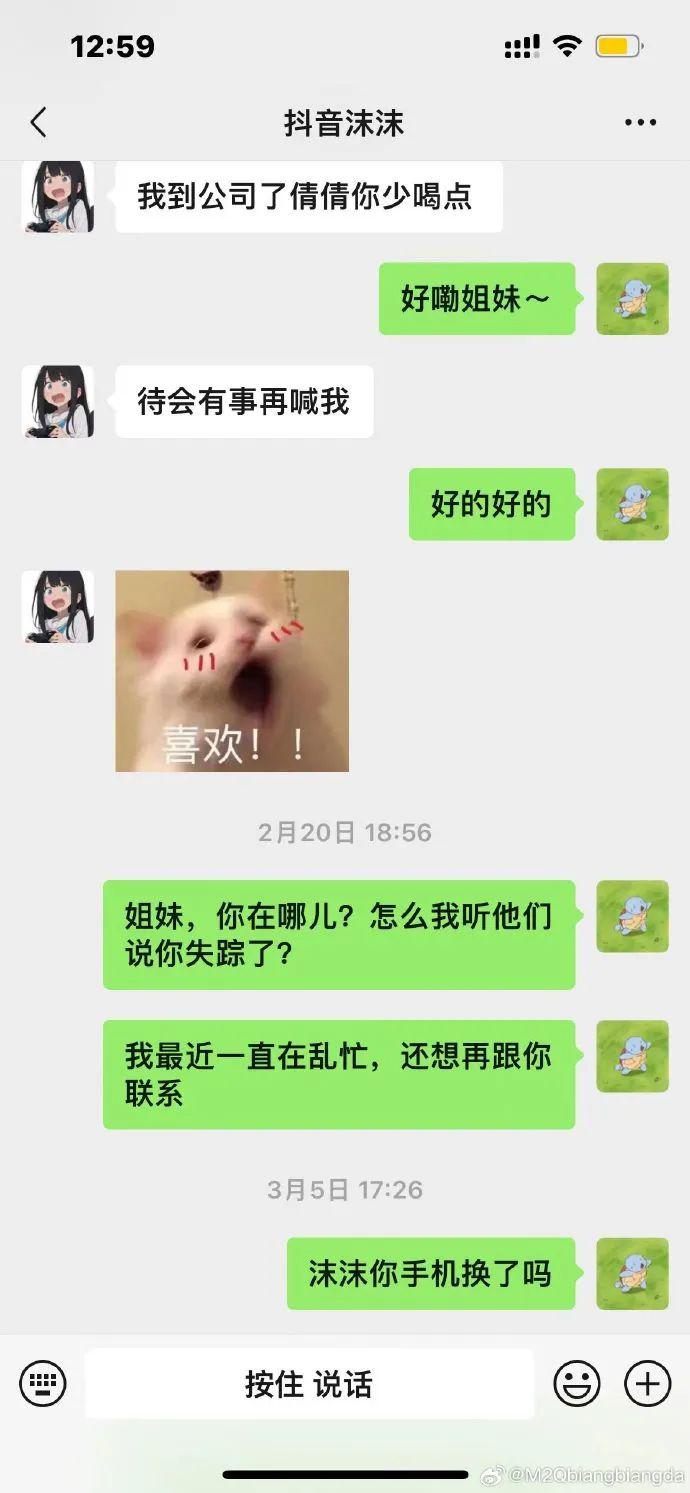This screenshot has height=1493, width=690.
Task: View 沫沫's avatar beside 待会有事再喊我
Action: pos(58,401)
